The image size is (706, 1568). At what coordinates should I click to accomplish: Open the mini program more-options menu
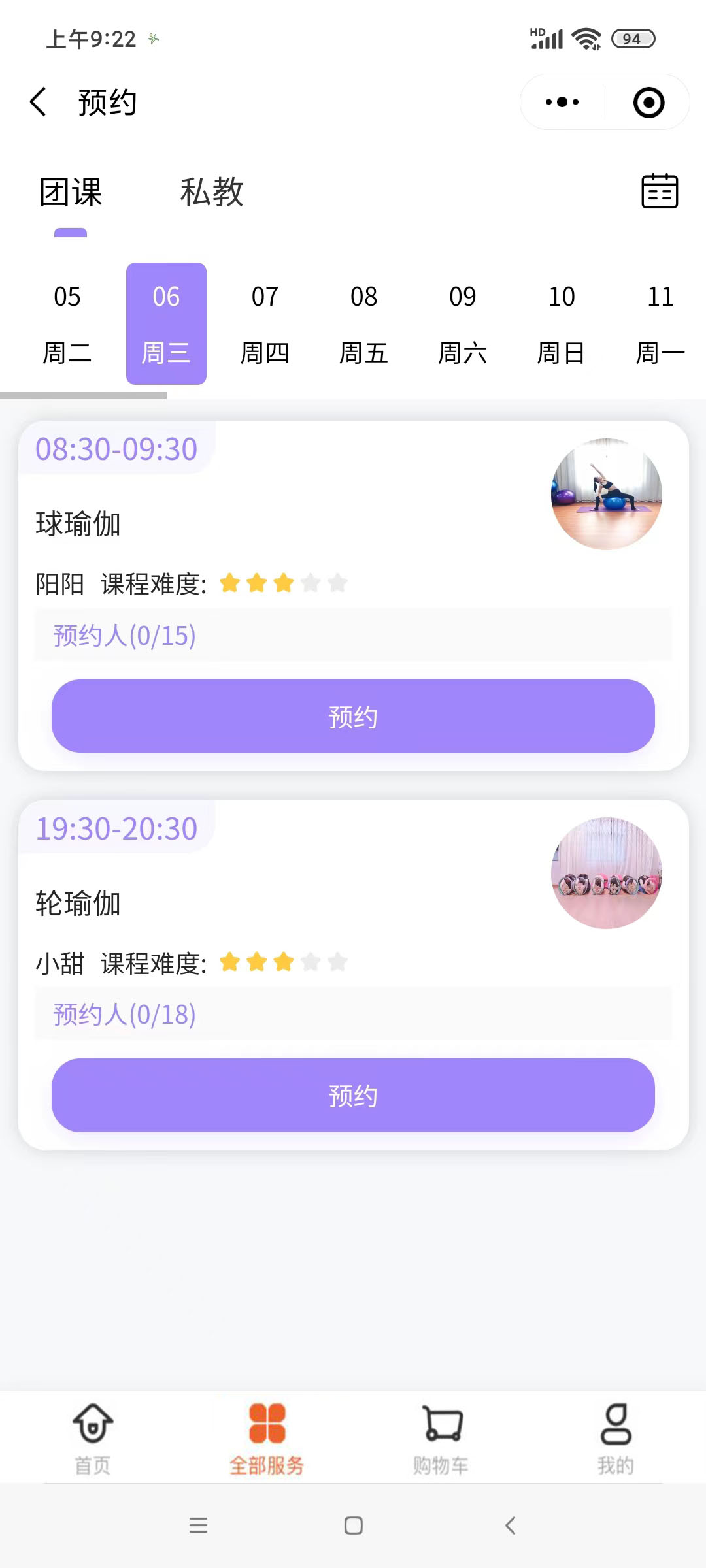point(562,103)
